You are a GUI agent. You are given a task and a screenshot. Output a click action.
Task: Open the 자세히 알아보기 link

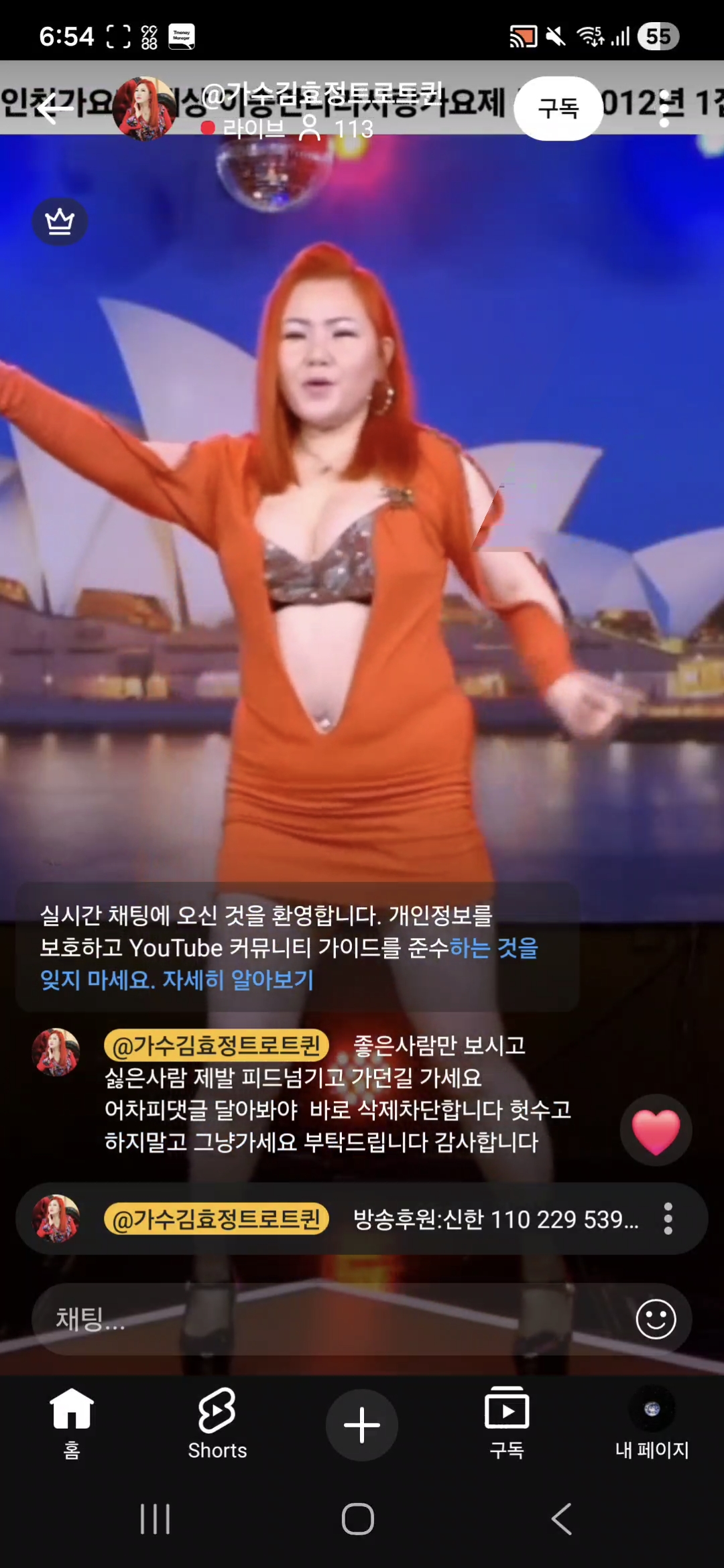[238, 980]
